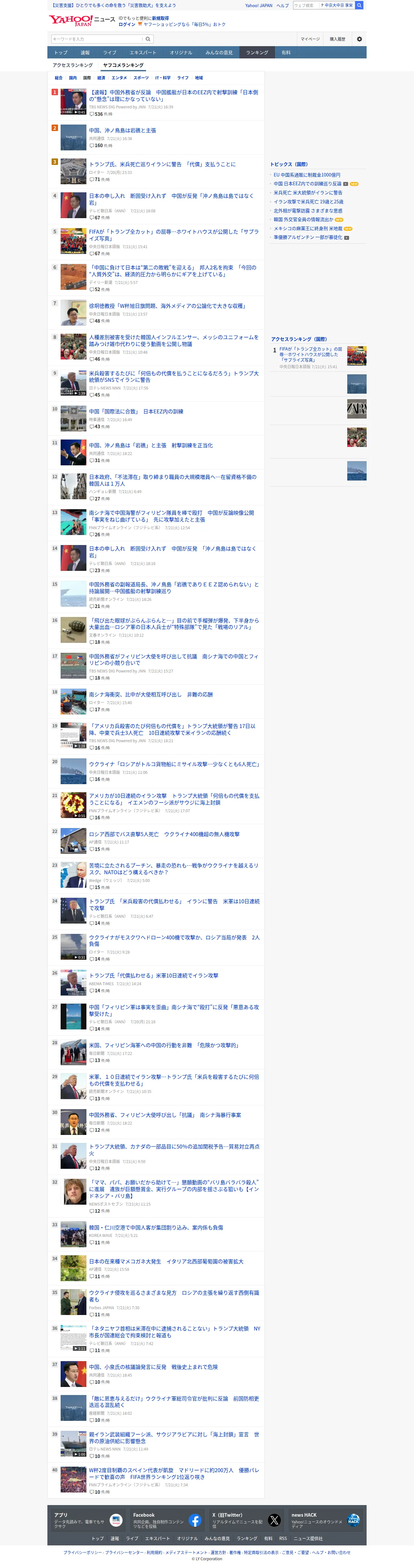Open article on FIFA「トランプ全カット」
The width and height of the screenshot is (414, 1568).
click(174, 235)
